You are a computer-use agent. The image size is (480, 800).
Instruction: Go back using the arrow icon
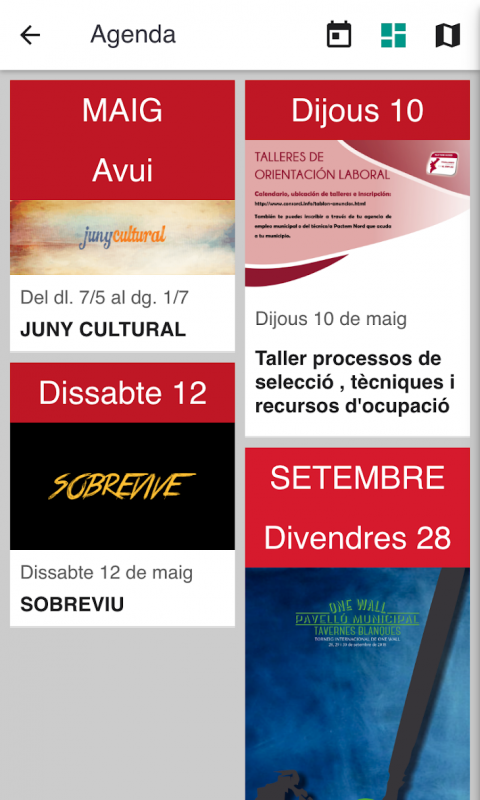pyautogui.click(x=30, y=35)
